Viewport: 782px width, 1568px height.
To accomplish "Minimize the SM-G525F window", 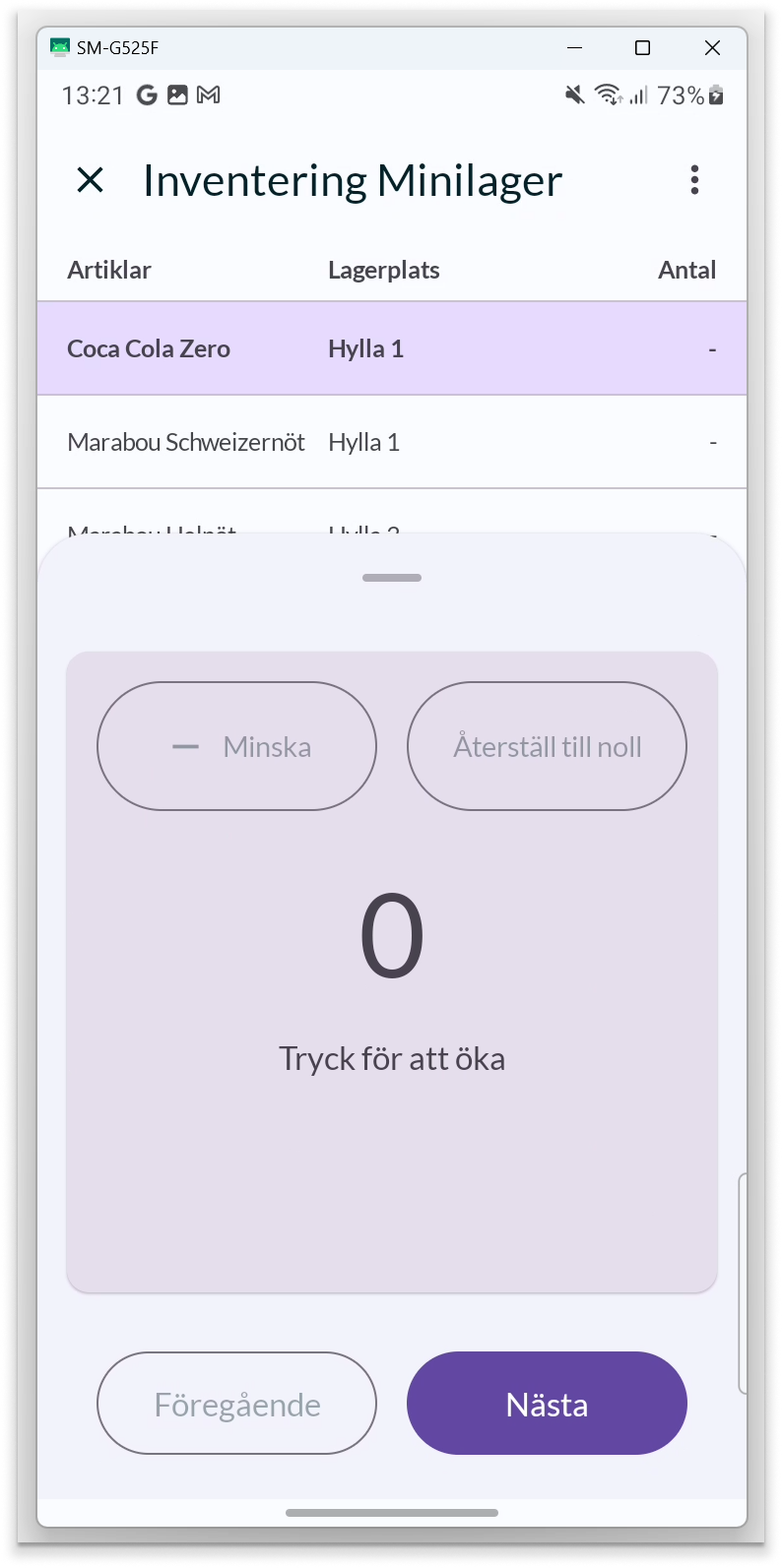I will (575, 47).
